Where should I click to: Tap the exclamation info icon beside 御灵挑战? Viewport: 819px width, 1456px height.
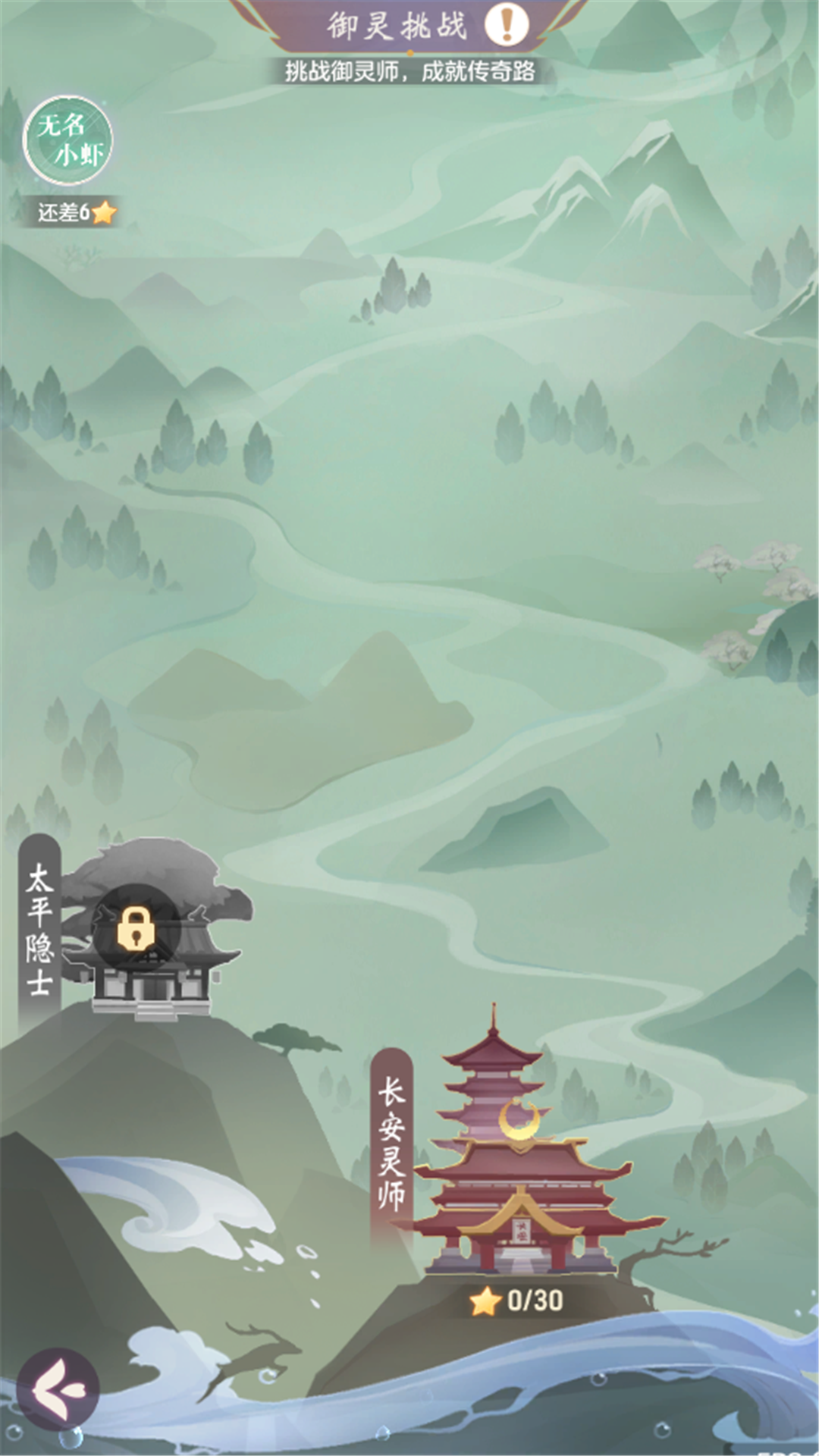[x=506, y=24]
